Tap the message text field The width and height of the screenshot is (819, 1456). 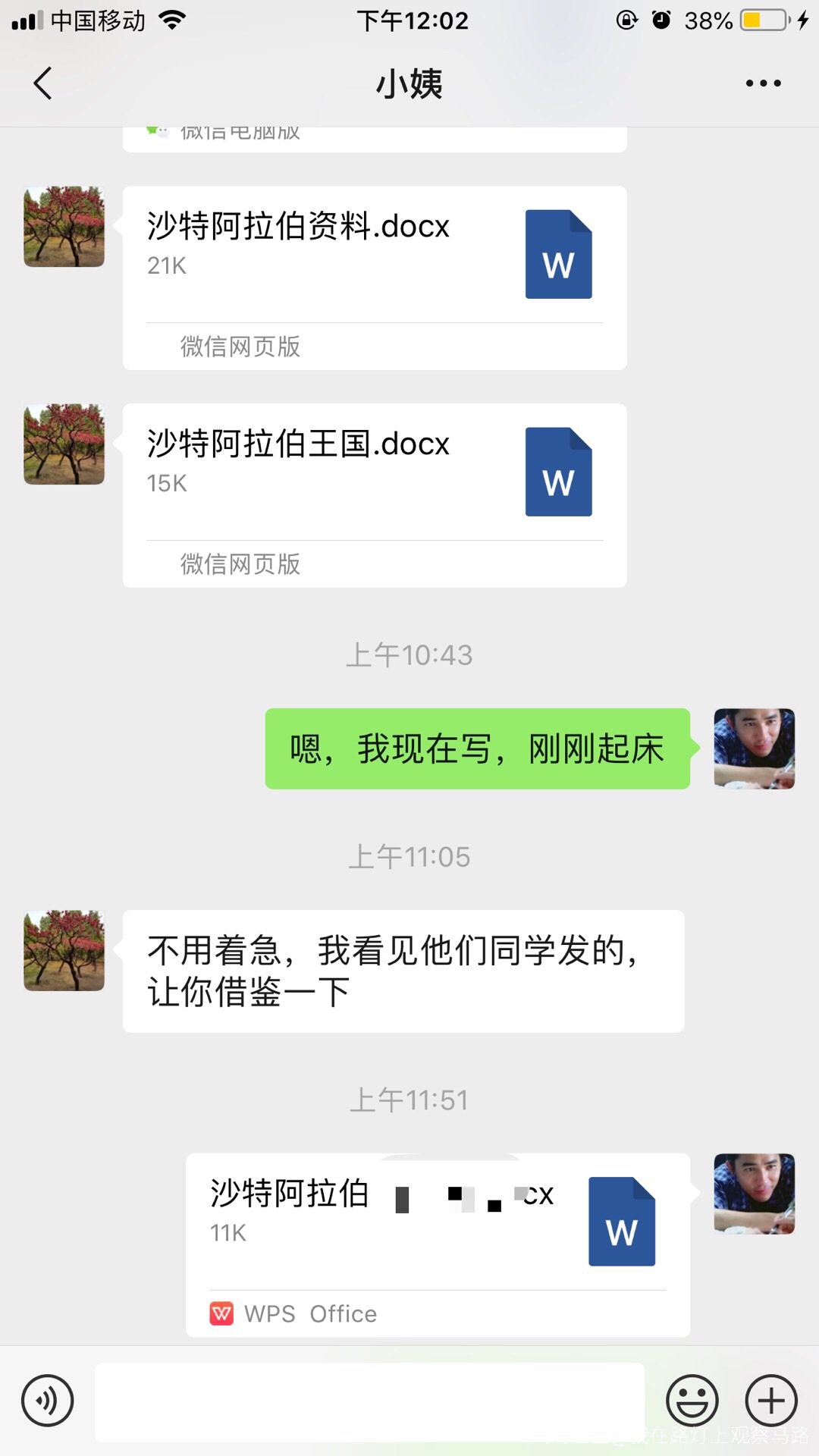point(369,1402)
